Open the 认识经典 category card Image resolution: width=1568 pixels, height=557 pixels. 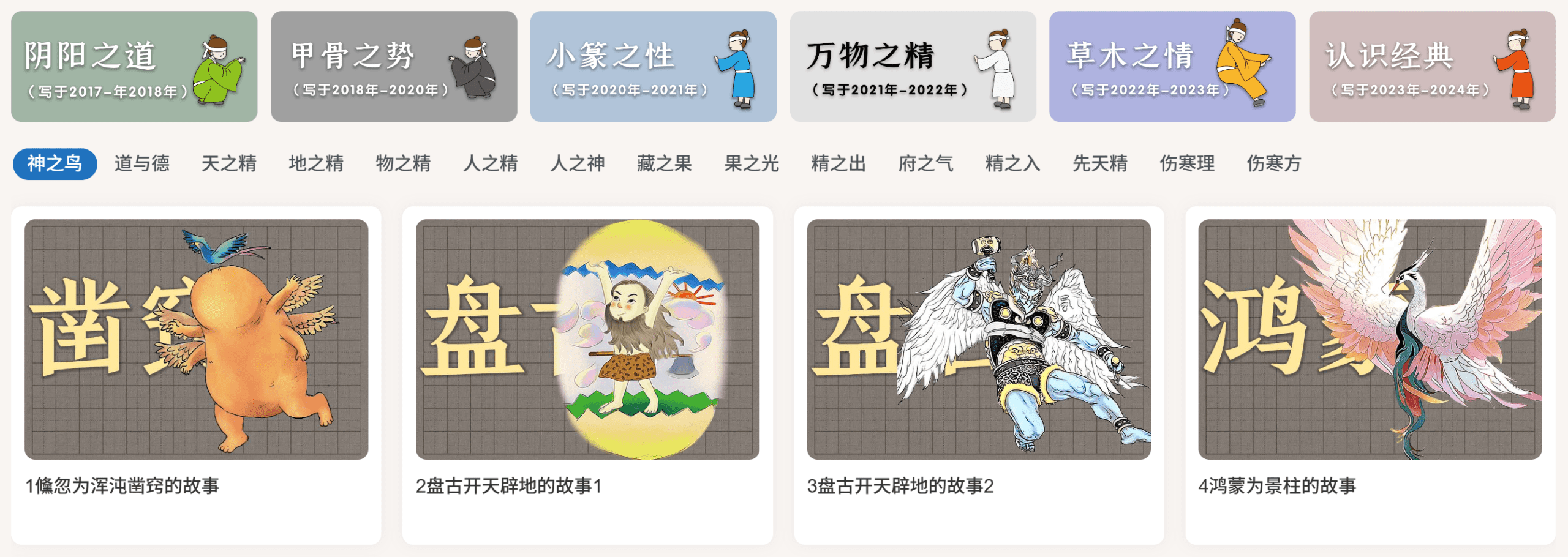coord(1431,66)
